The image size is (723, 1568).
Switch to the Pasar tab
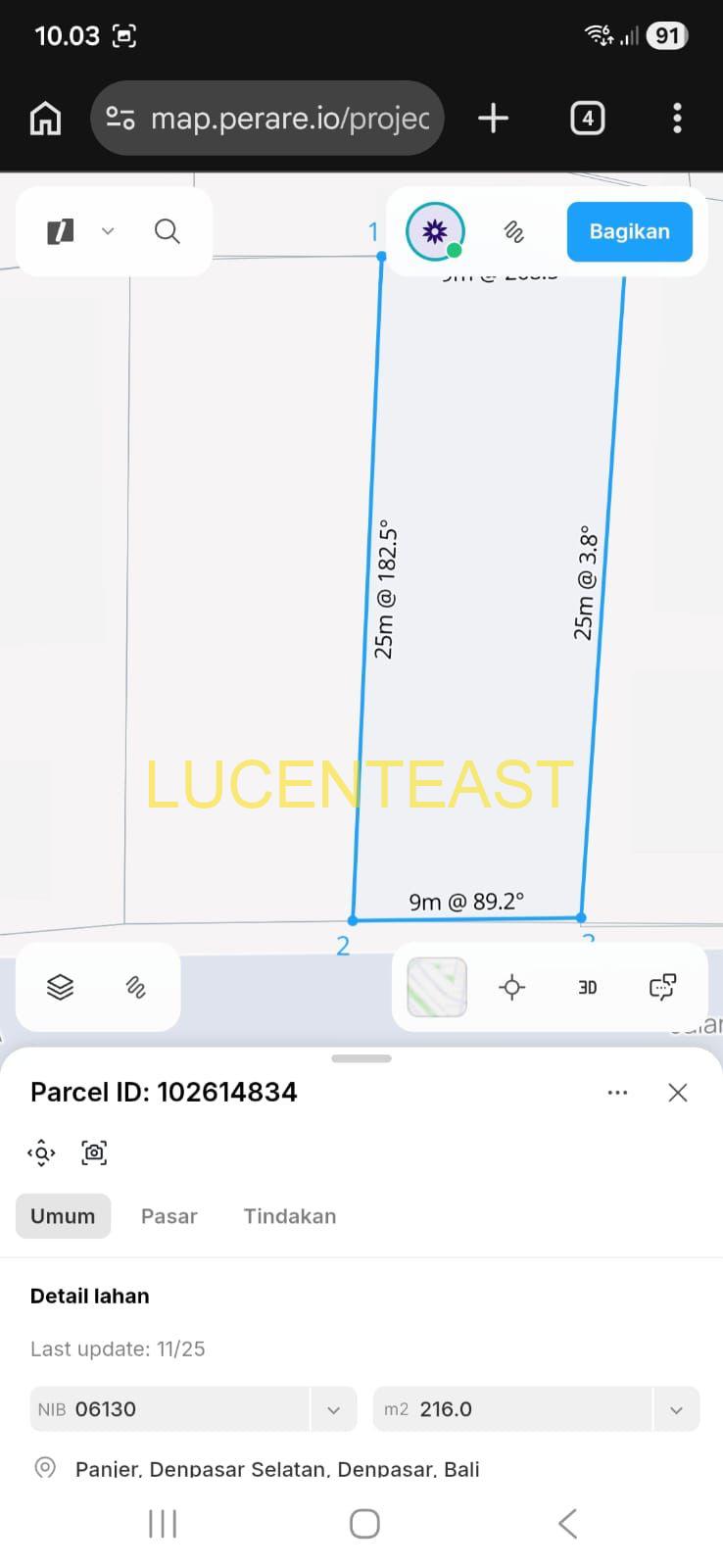[x=169, y=1216]
